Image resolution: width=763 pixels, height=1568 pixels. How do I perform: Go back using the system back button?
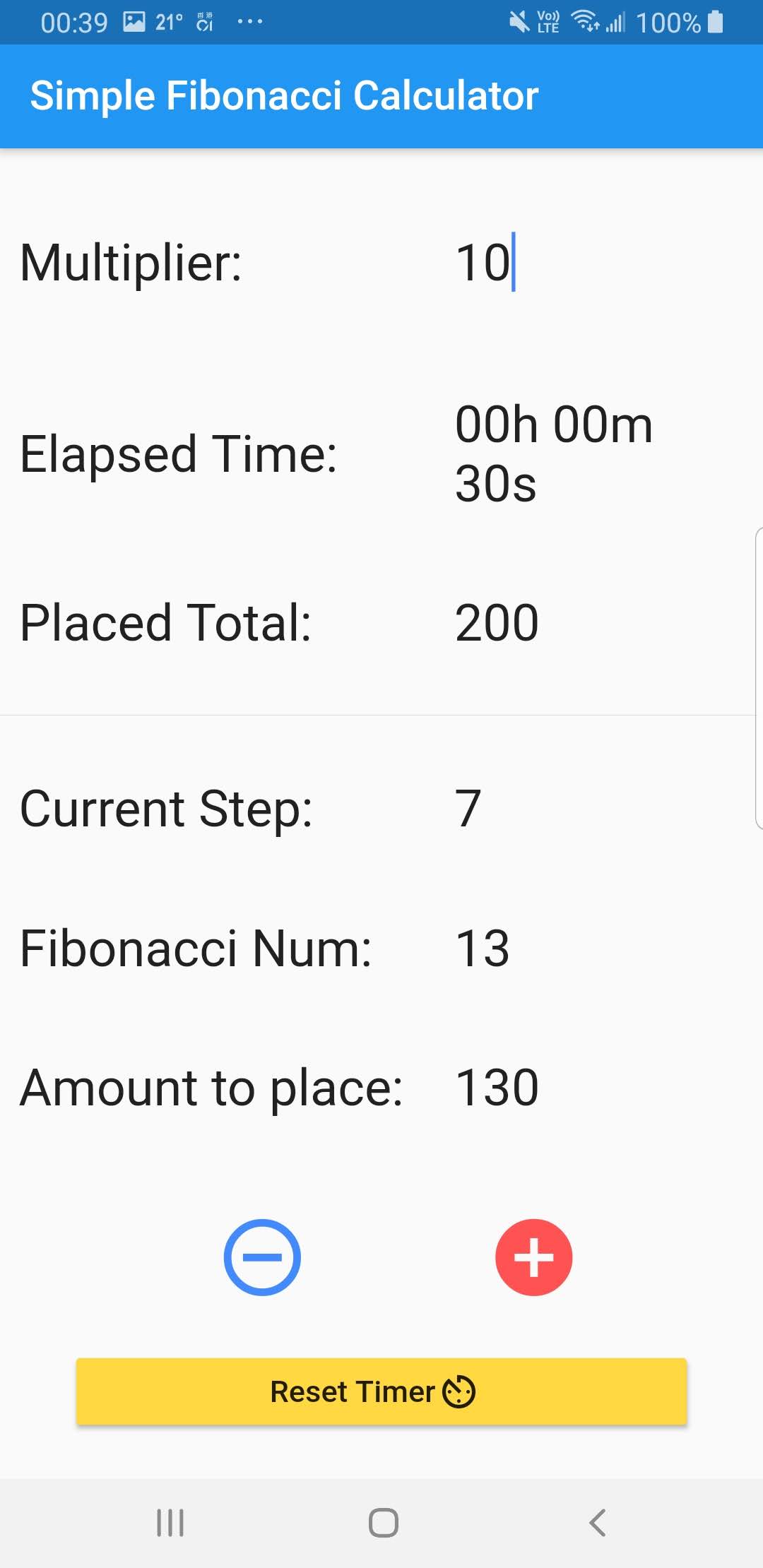point(598,1523)
